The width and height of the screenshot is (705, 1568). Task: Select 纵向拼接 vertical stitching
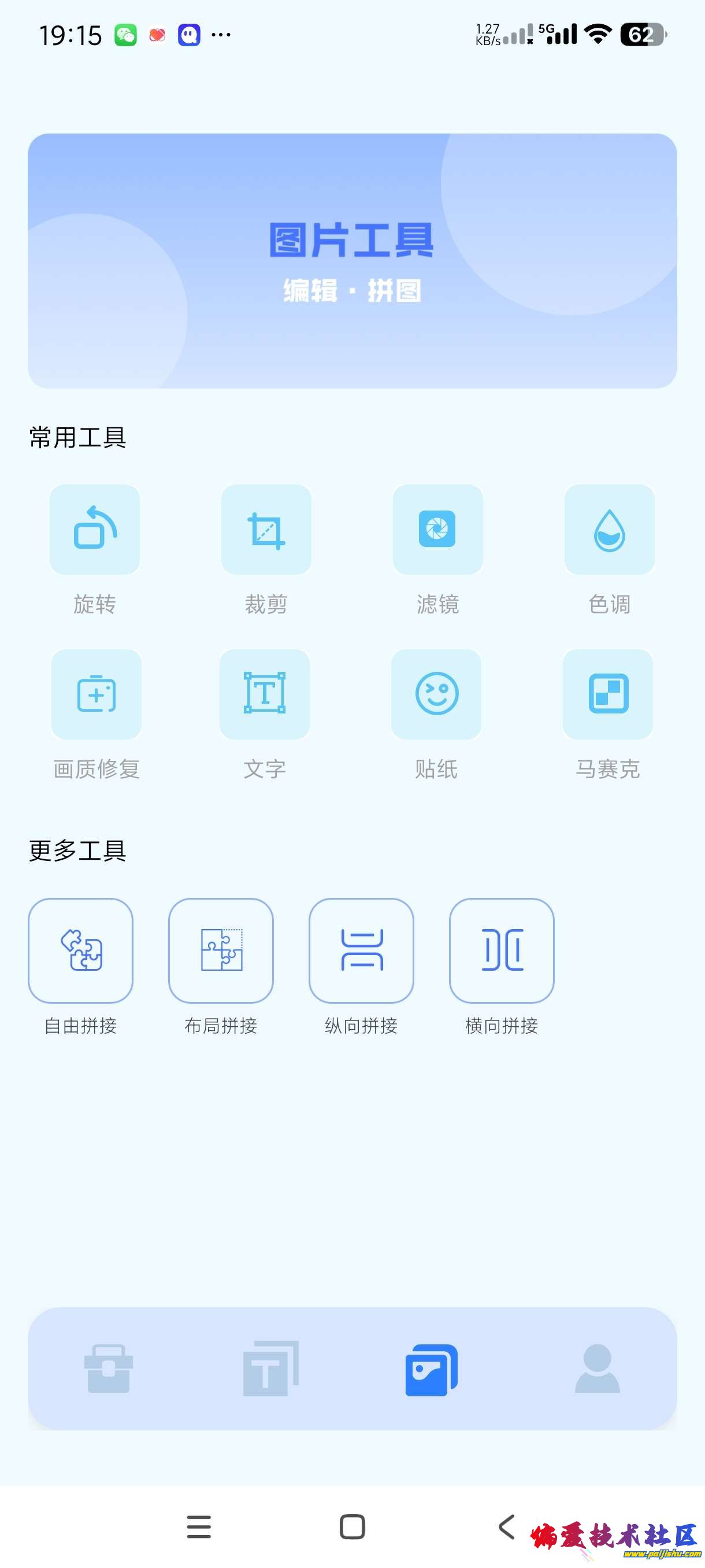361,950
